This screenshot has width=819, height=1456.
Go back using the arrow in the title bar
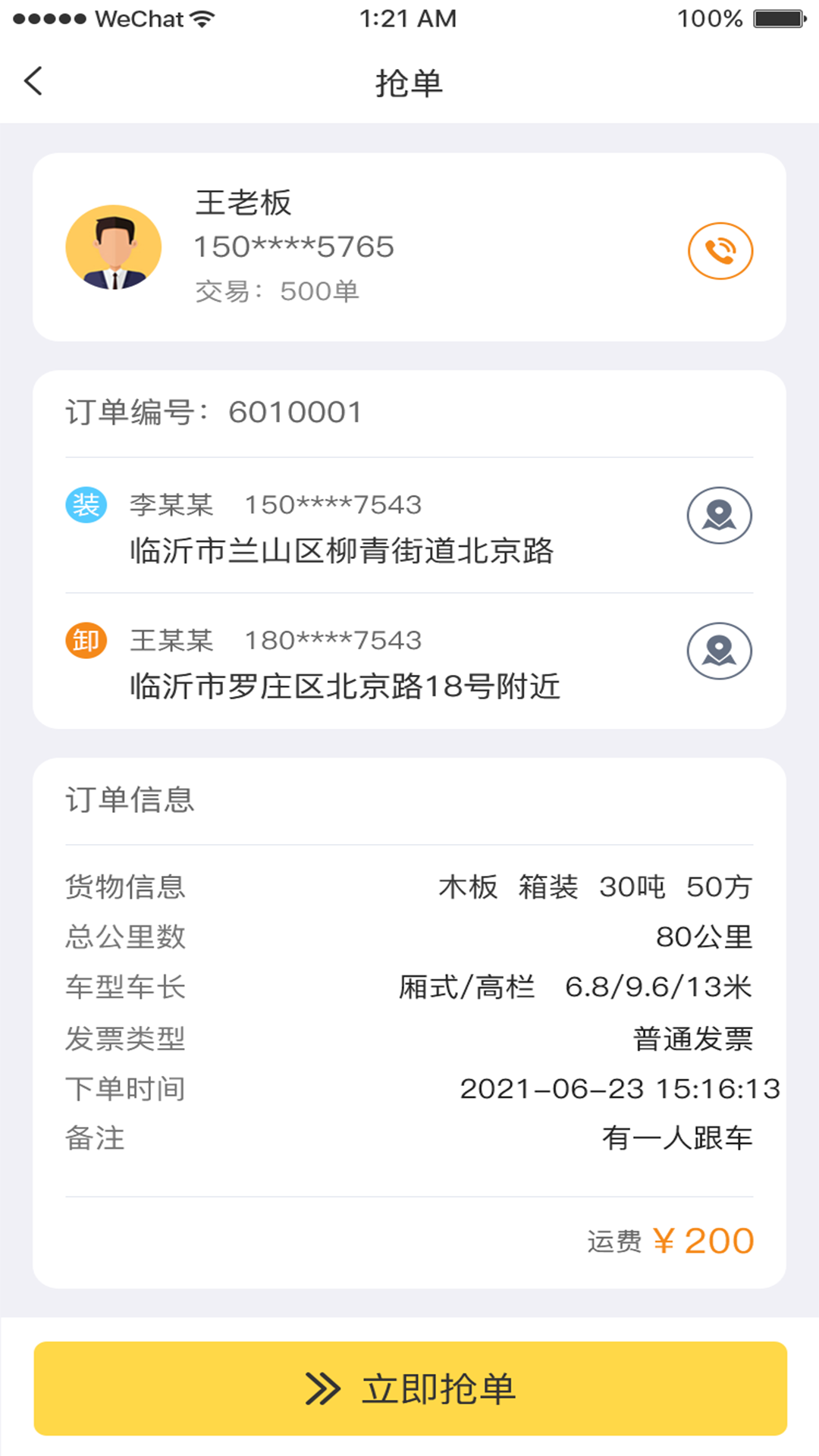point(33,80)
